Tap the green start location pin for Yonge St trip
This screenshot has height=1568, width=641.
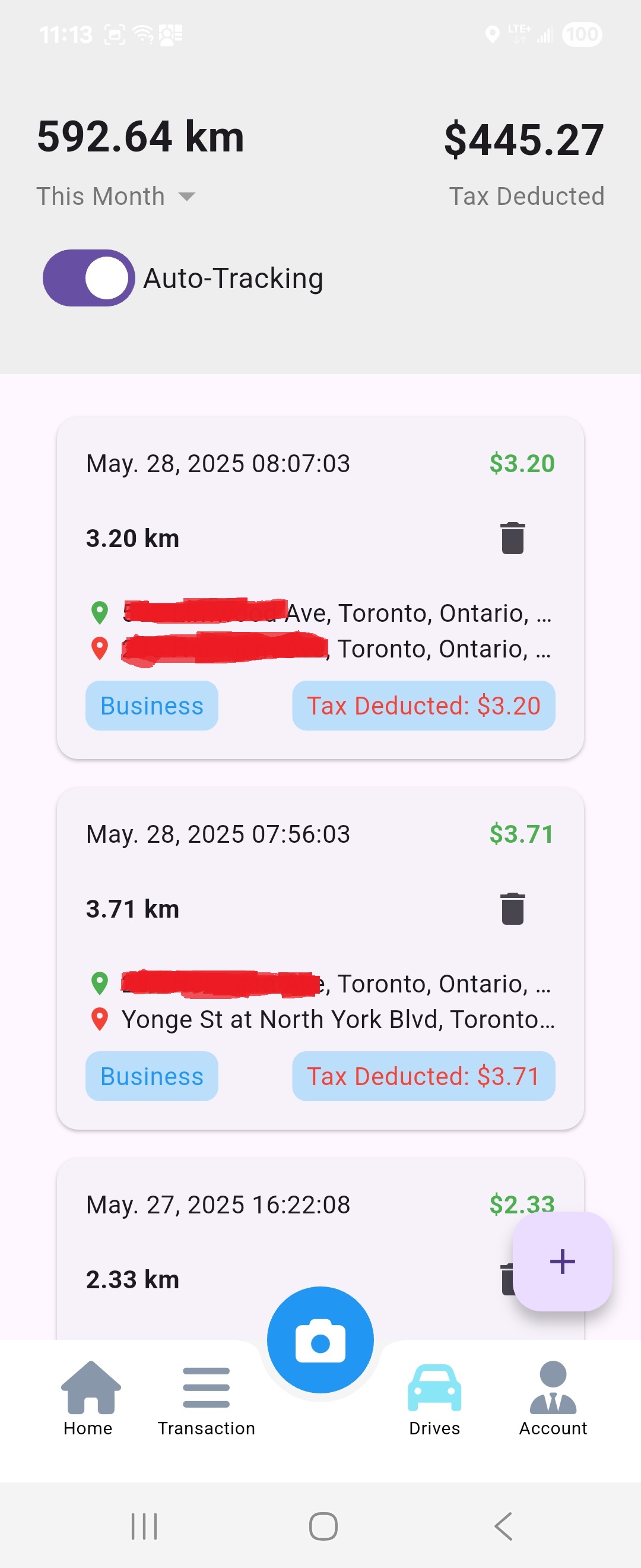[100, 983]
